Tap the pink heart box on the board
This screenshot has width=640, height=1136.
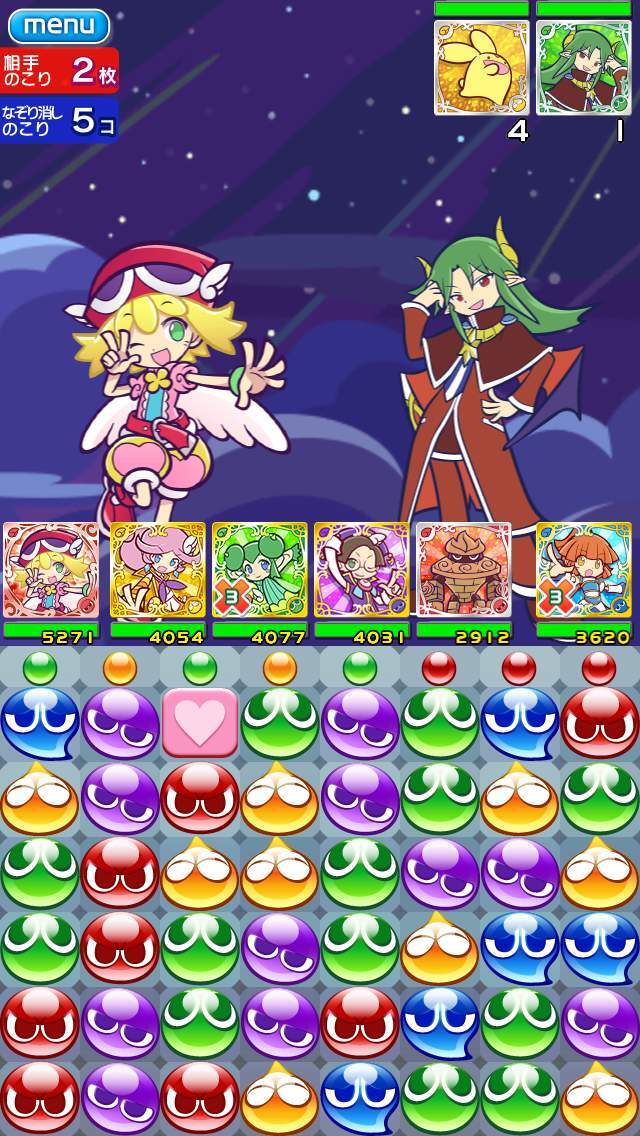click(200, 721)
